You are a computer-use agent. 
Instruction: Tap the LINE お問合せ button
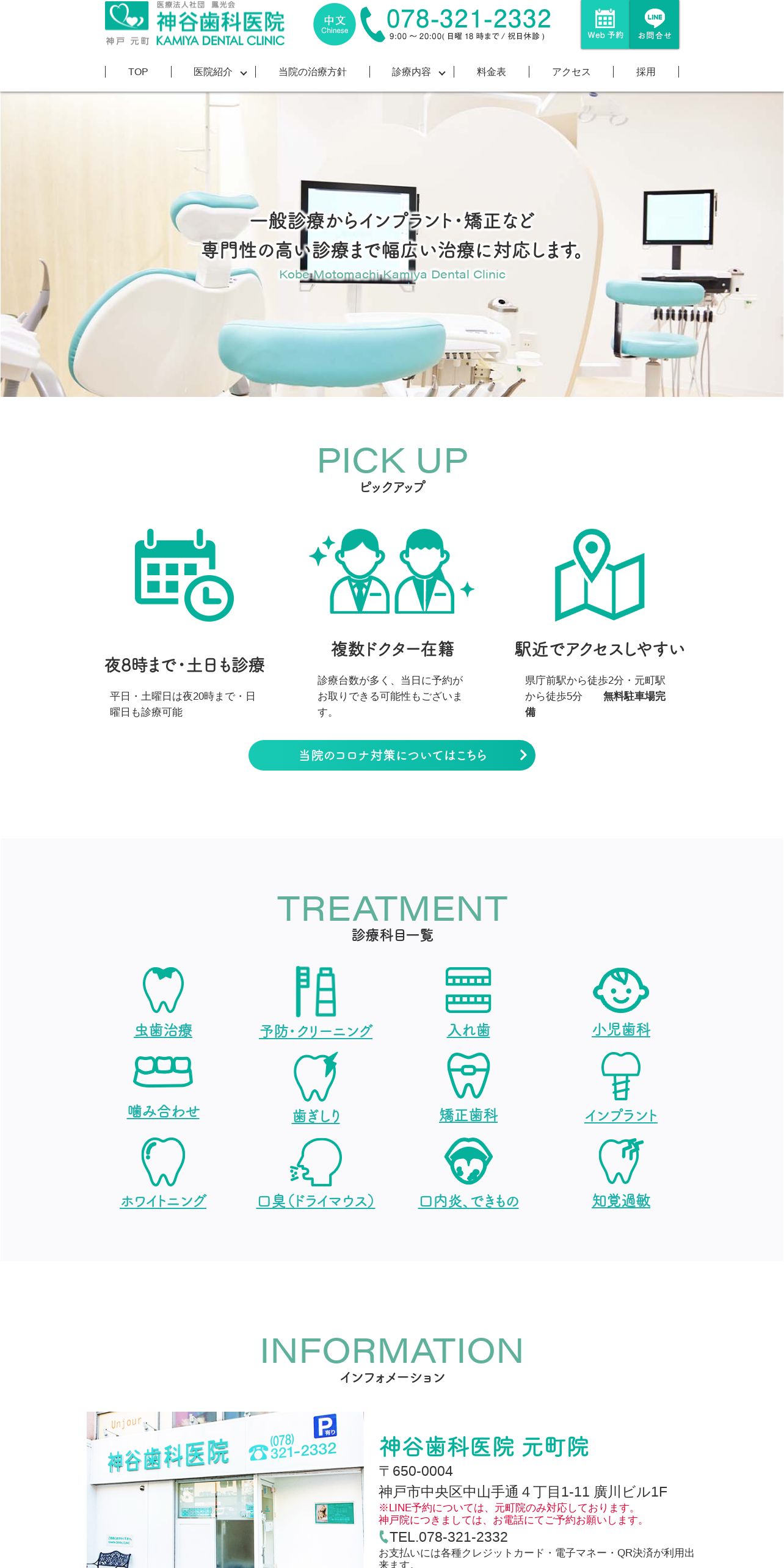654,24
